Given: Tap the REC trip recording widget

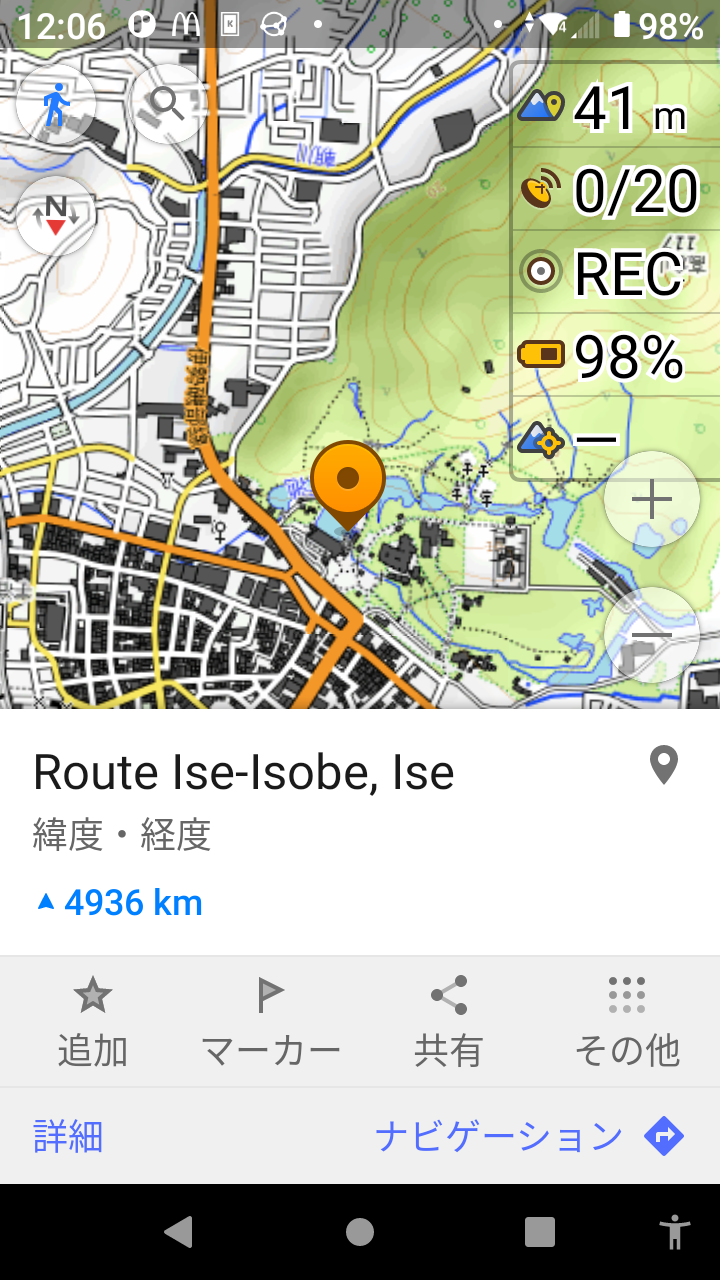Looking at the screenshot, I should tap(612, 272).
